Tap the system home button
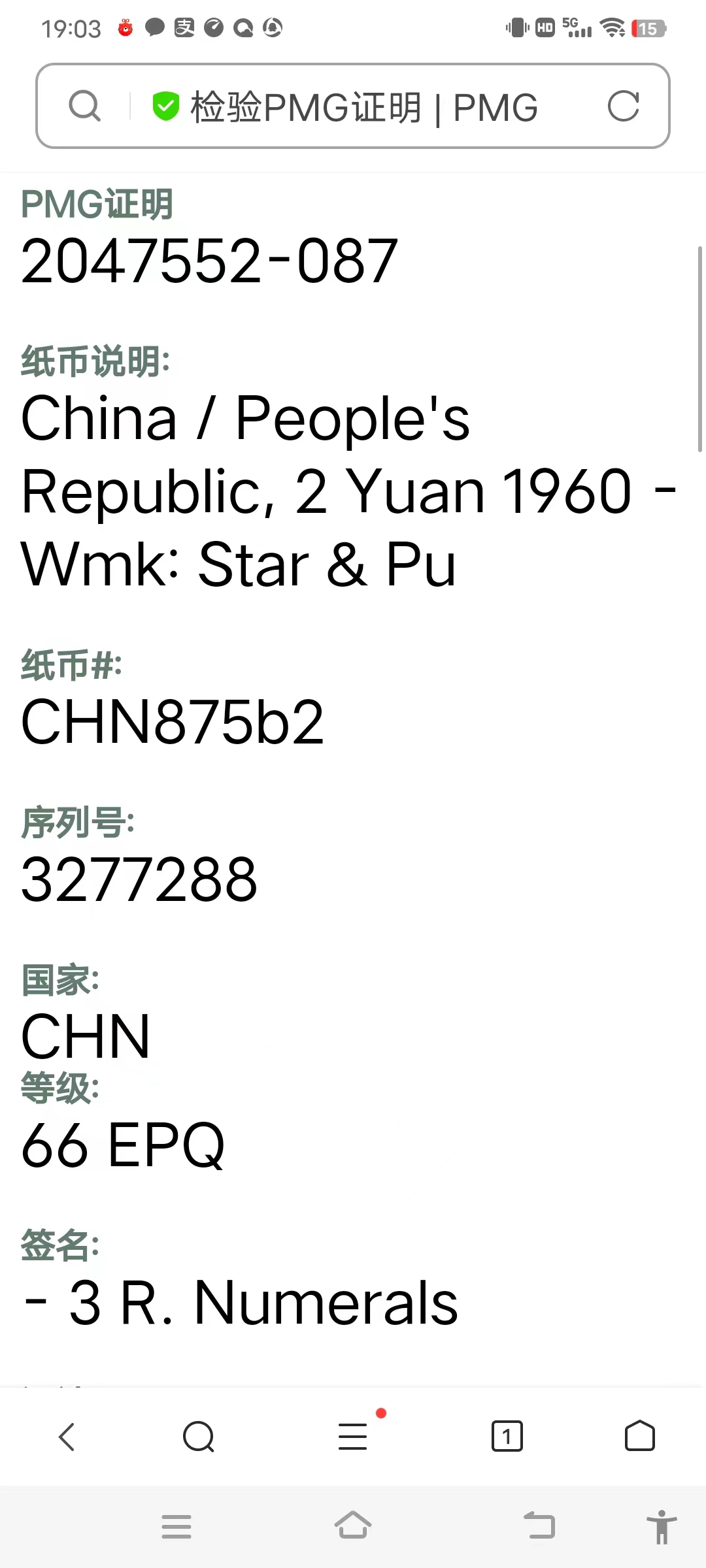706x1568 pixels. 353,1526
